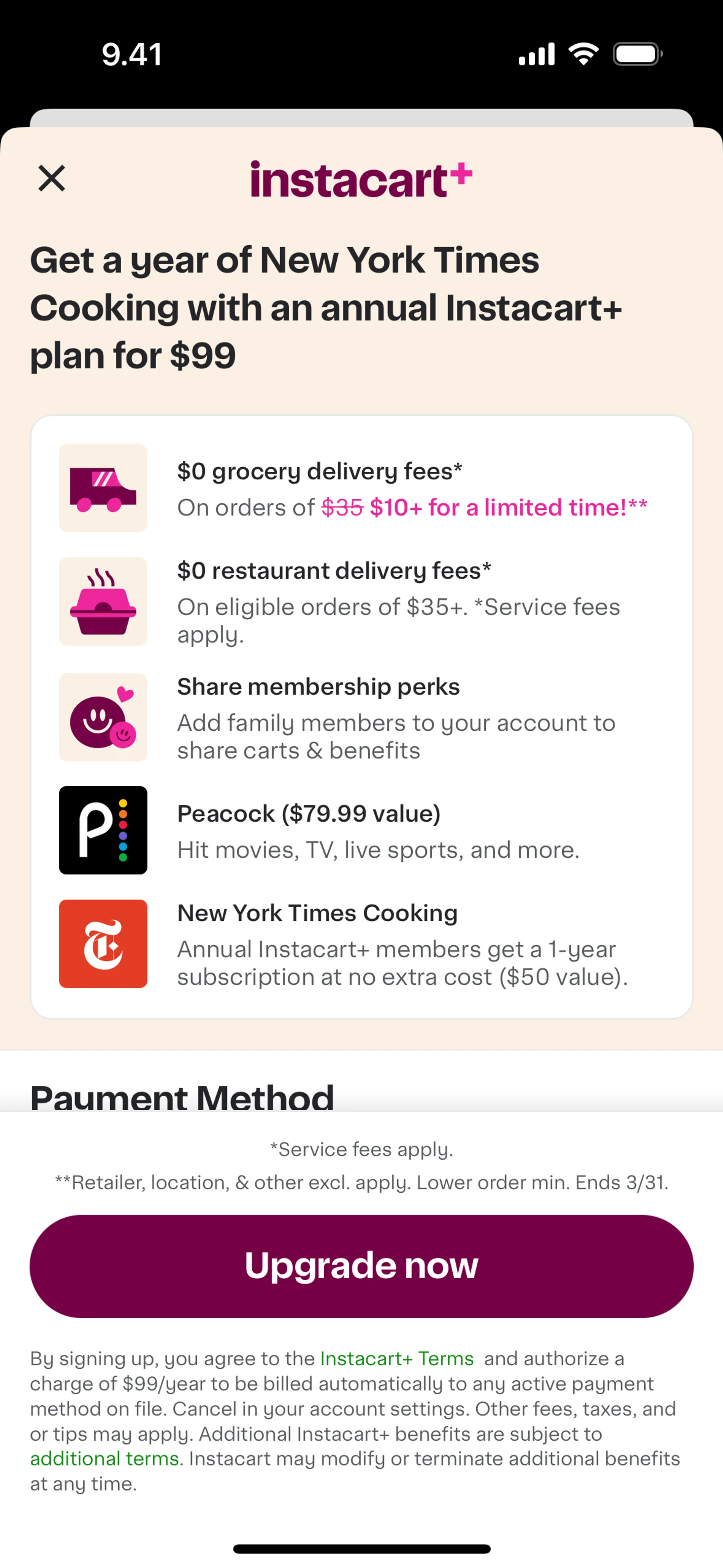Image resolution: width=723 pixels, height=1568 pixels.
Task: Open the Instacart+ Terms link
Action: pos(397,1359)
